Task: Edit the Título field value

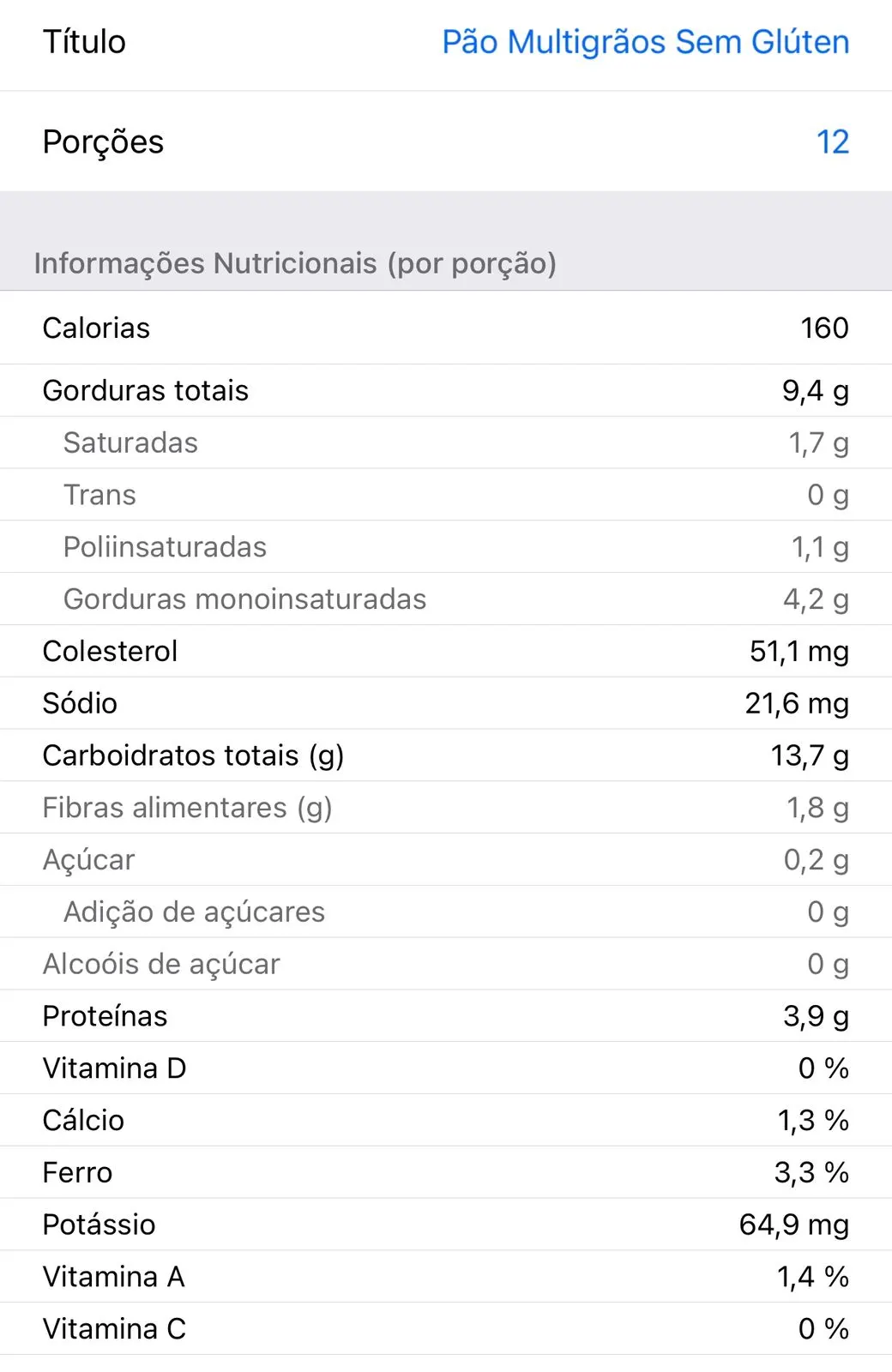Action: coord(645,42)
